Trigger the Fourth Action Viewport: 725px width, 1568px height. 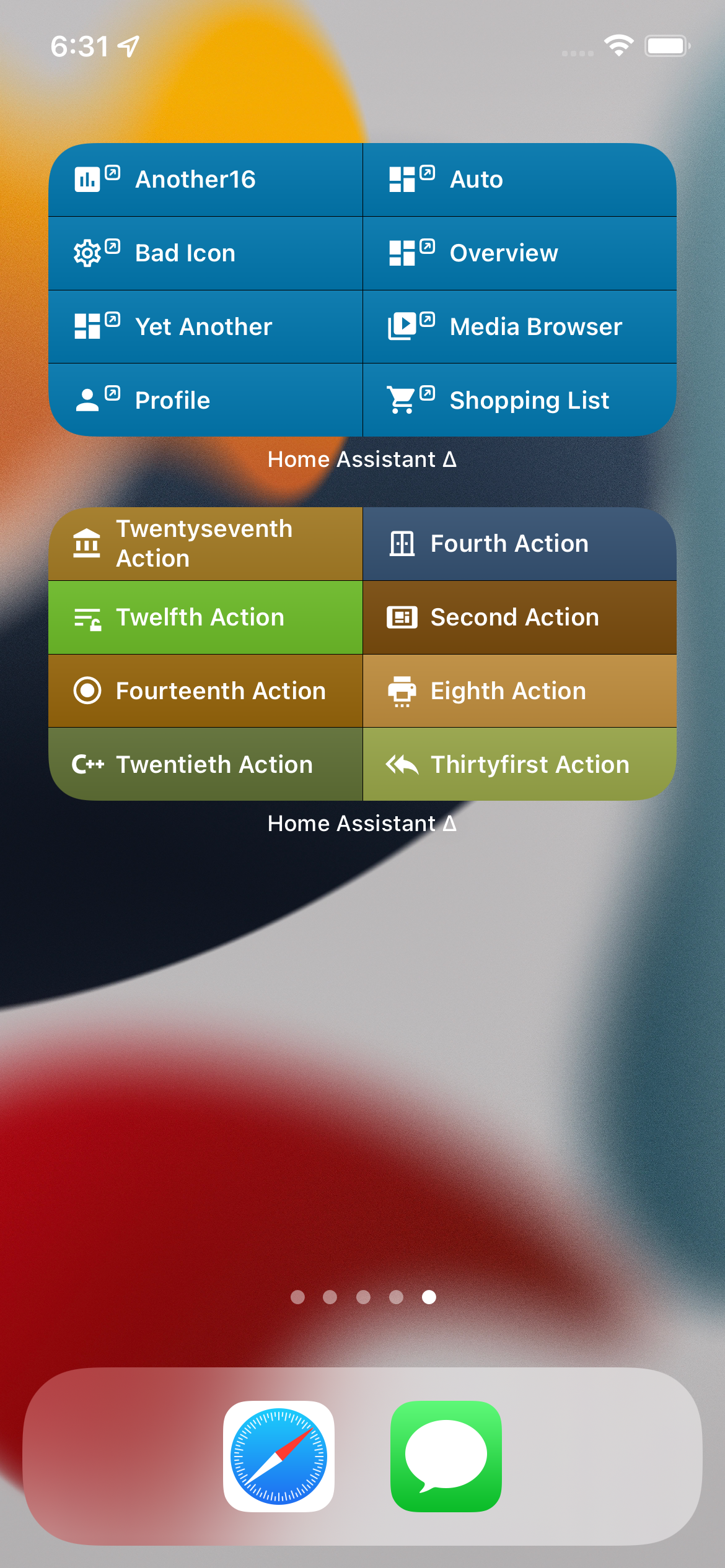pyautogui.click(x=519, y=544)
